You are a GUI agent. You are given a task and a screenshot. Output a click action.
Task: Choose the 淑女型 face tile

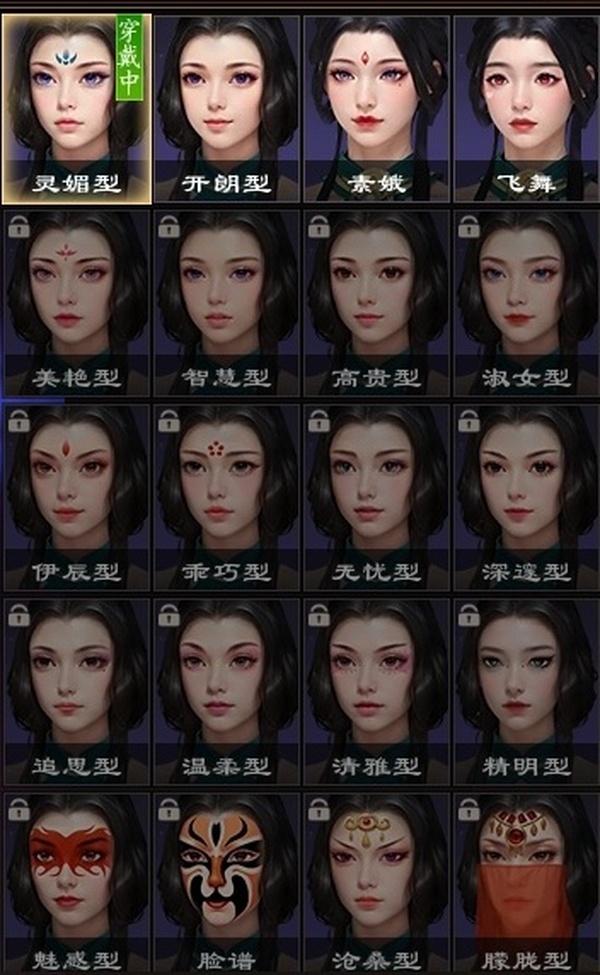526,302
